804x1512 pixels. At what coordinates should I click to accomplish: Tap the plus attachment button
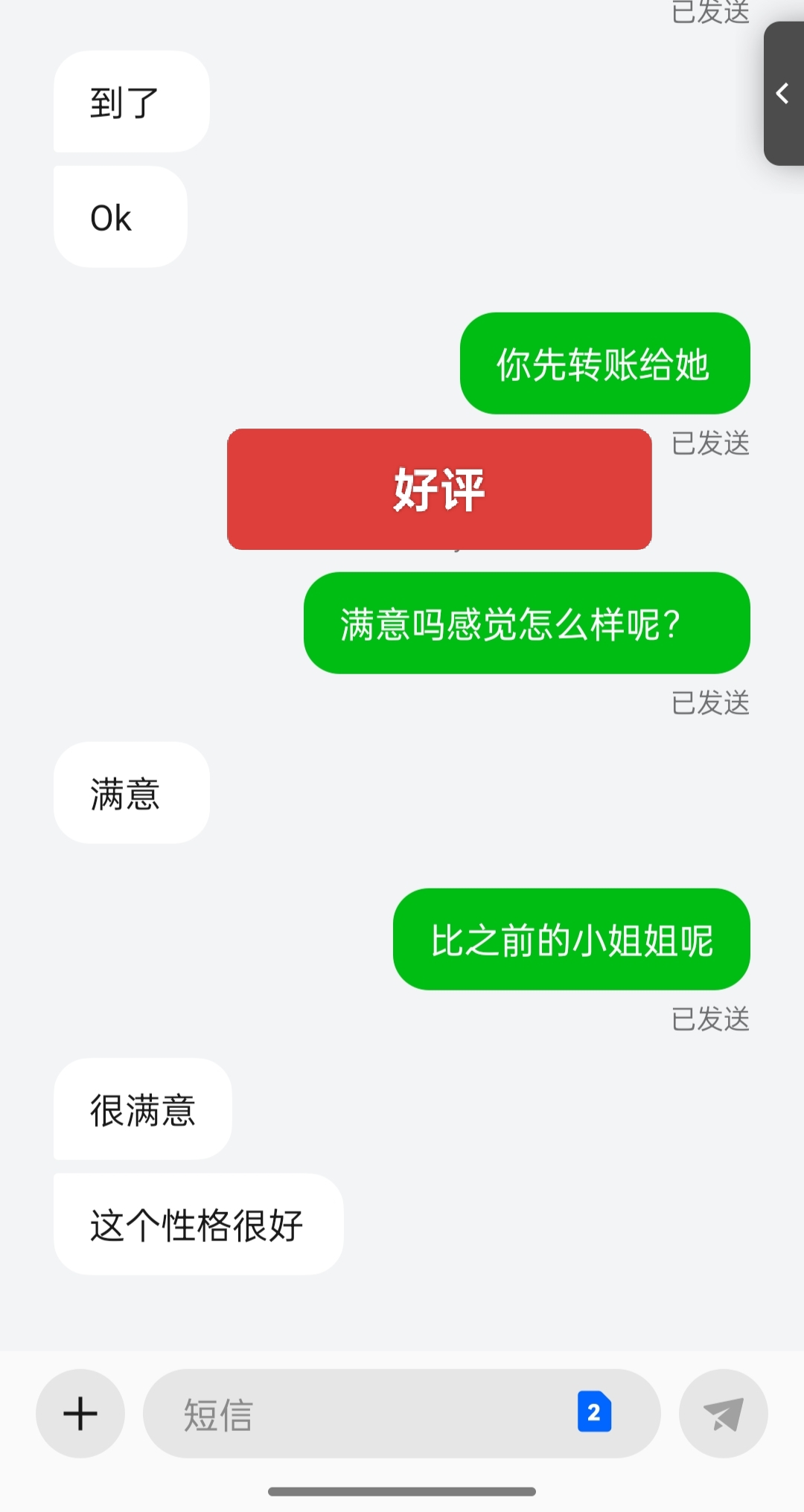(x=80, y=1413)
